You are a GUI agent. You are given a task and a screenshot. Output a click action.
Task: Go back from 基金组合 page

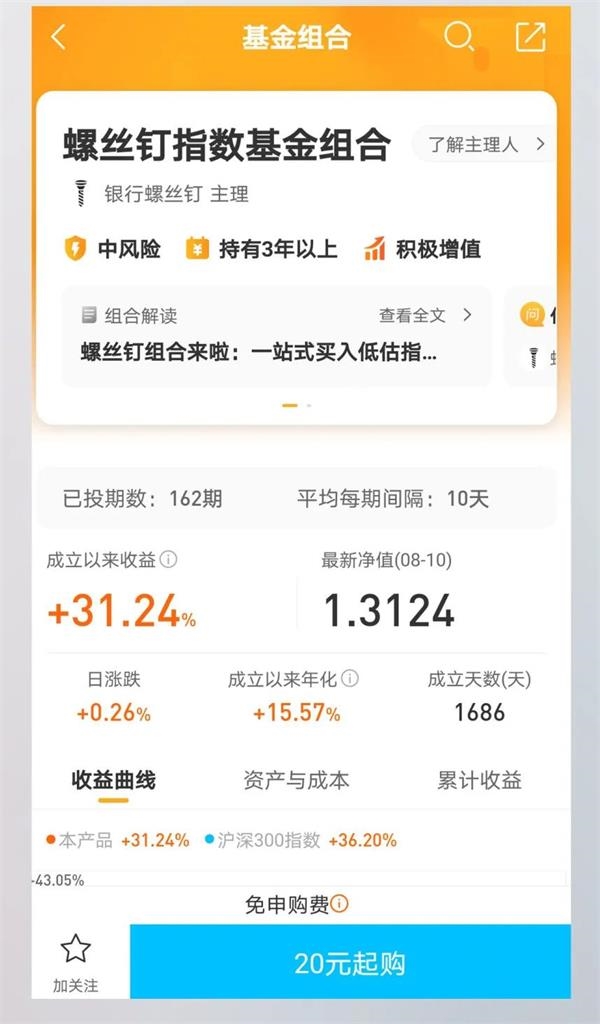click(58, 38)
